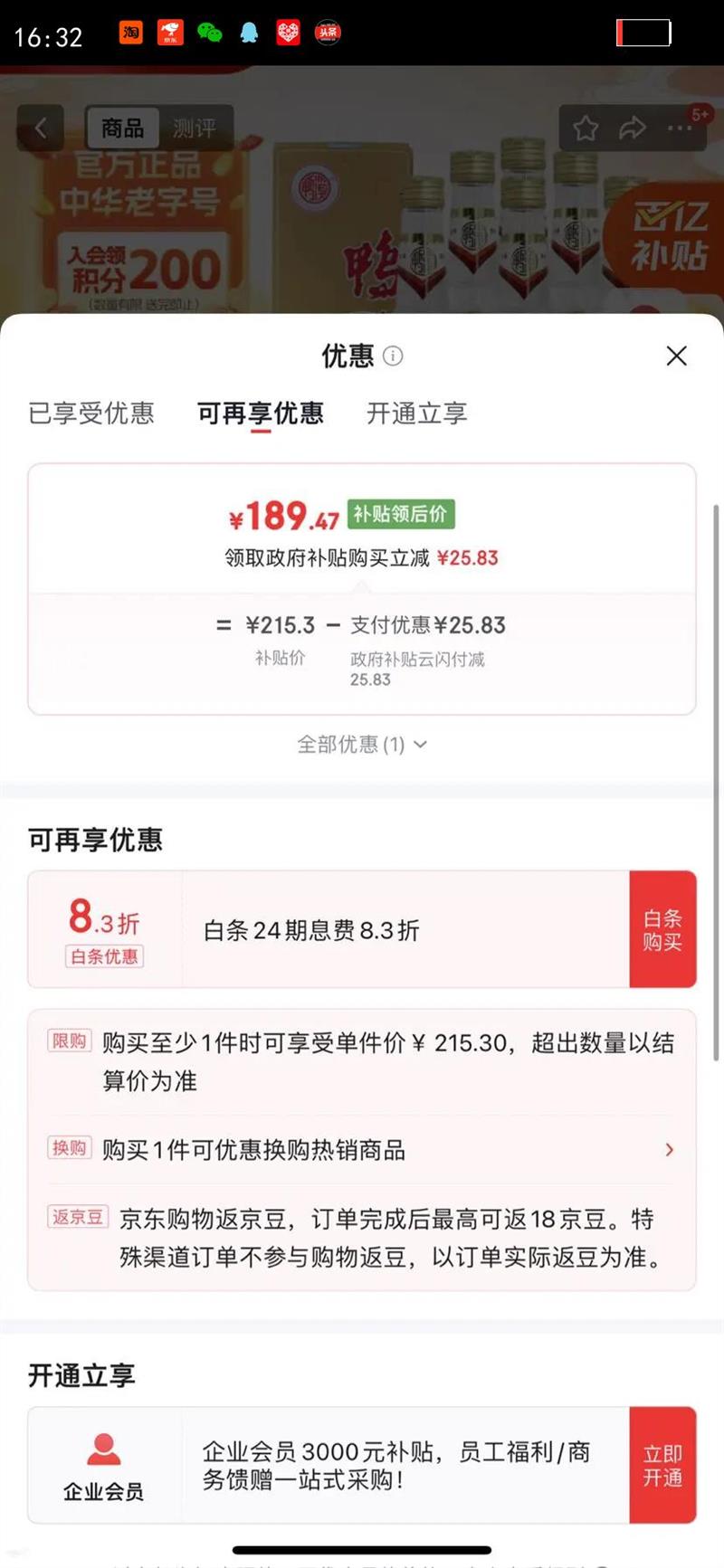Open WeChat from the notification bar

pyautogui.click(x=209, y=33)
